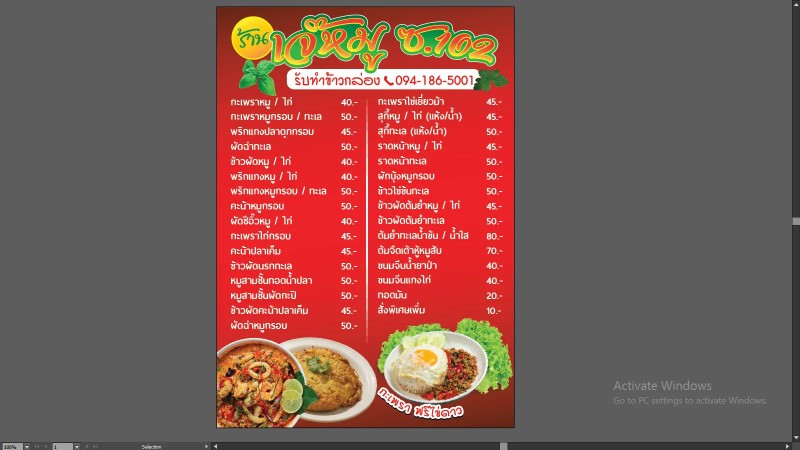
Task: Tap the horizontal scrollbar left arrow
Action: pos(216,446)
